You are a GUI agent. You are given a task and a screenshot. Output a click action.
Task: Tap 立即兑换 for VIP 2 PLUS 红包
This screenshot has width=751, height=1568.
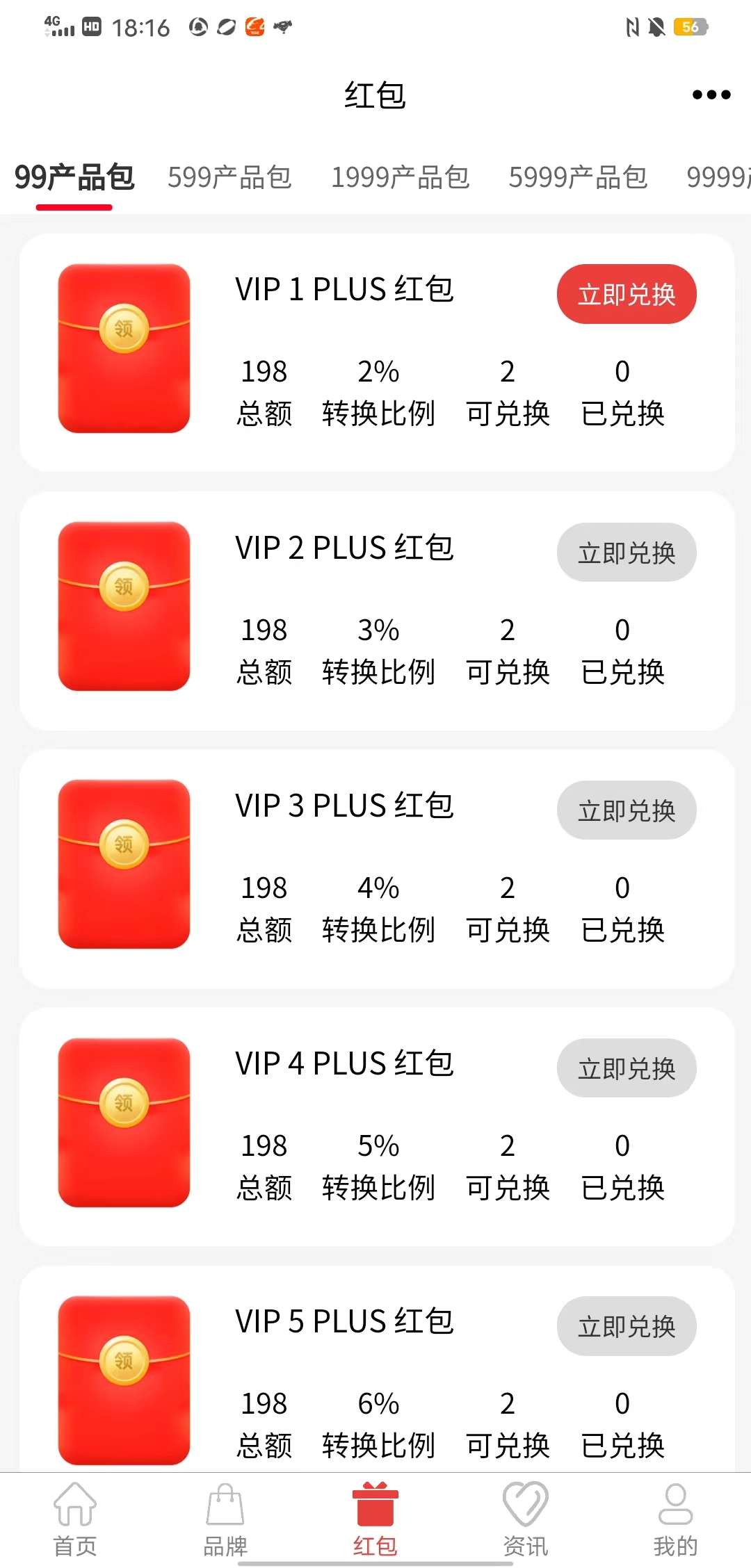coord(627,553)
